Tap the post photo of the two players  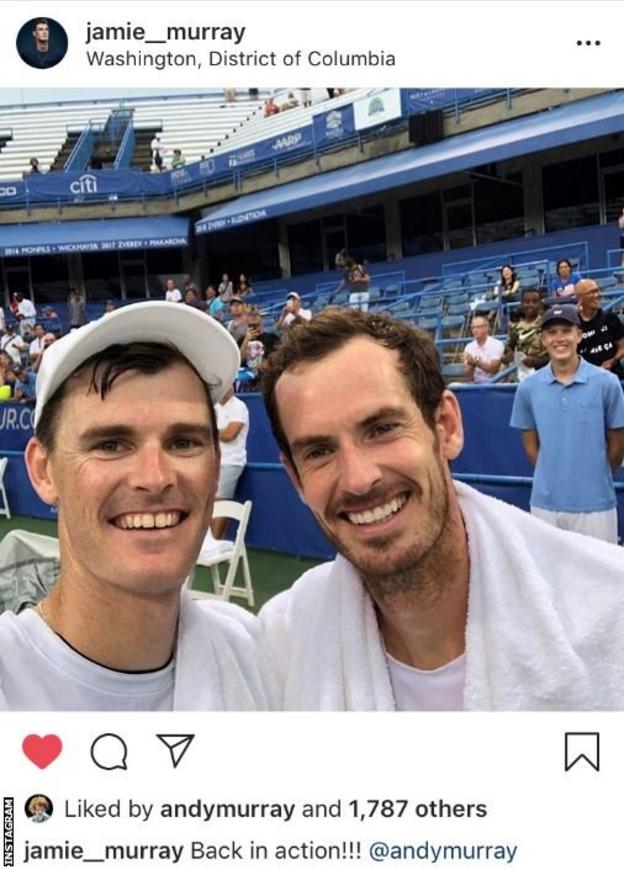coord(312,400)
